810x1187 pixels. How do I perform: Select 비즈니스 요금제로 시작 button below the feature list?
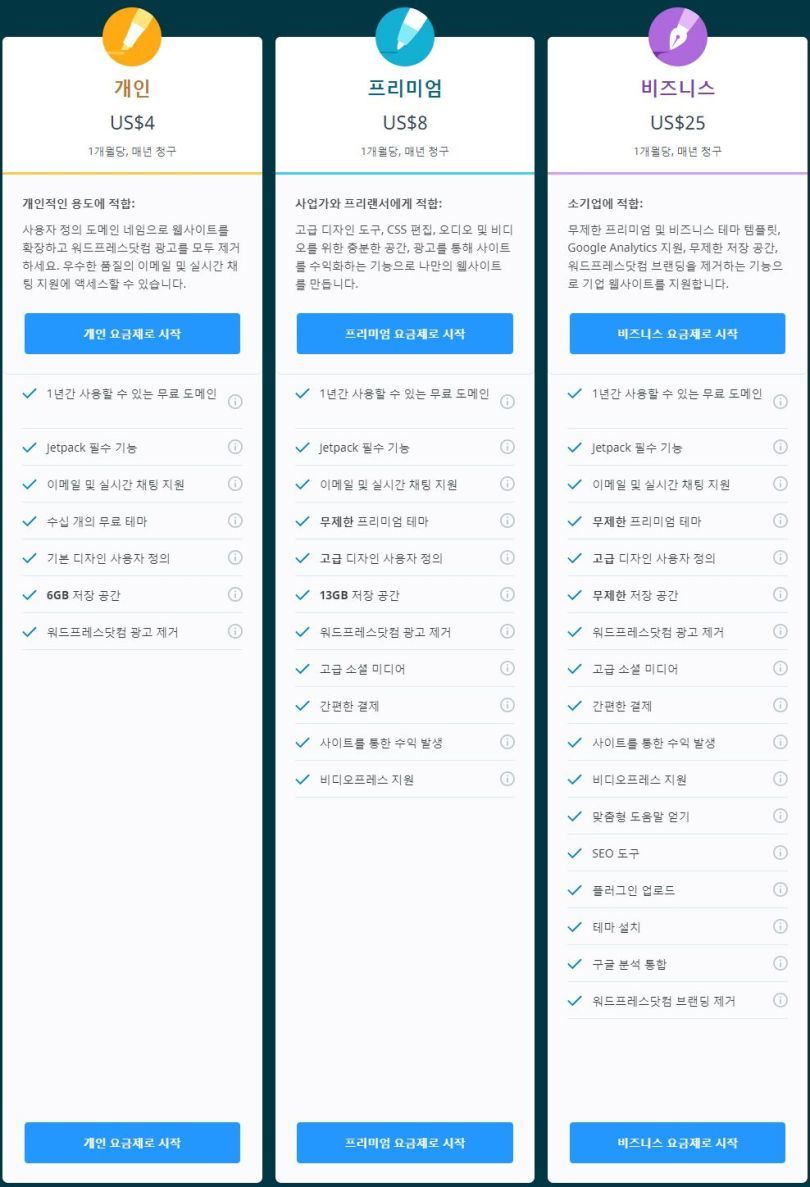677,1142
